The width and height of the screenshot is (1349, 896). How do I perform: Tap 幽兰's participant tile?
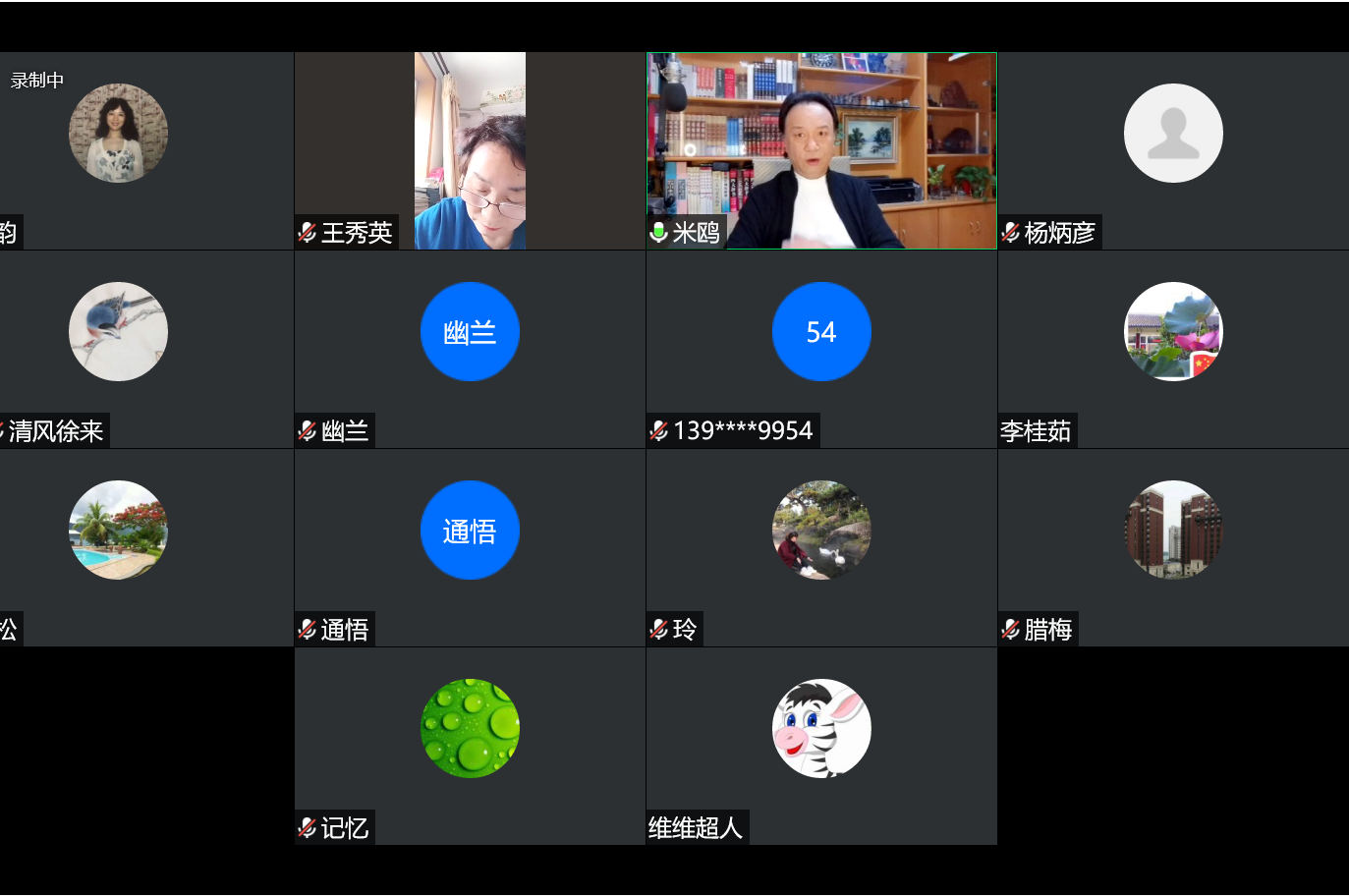click(470, 349)
